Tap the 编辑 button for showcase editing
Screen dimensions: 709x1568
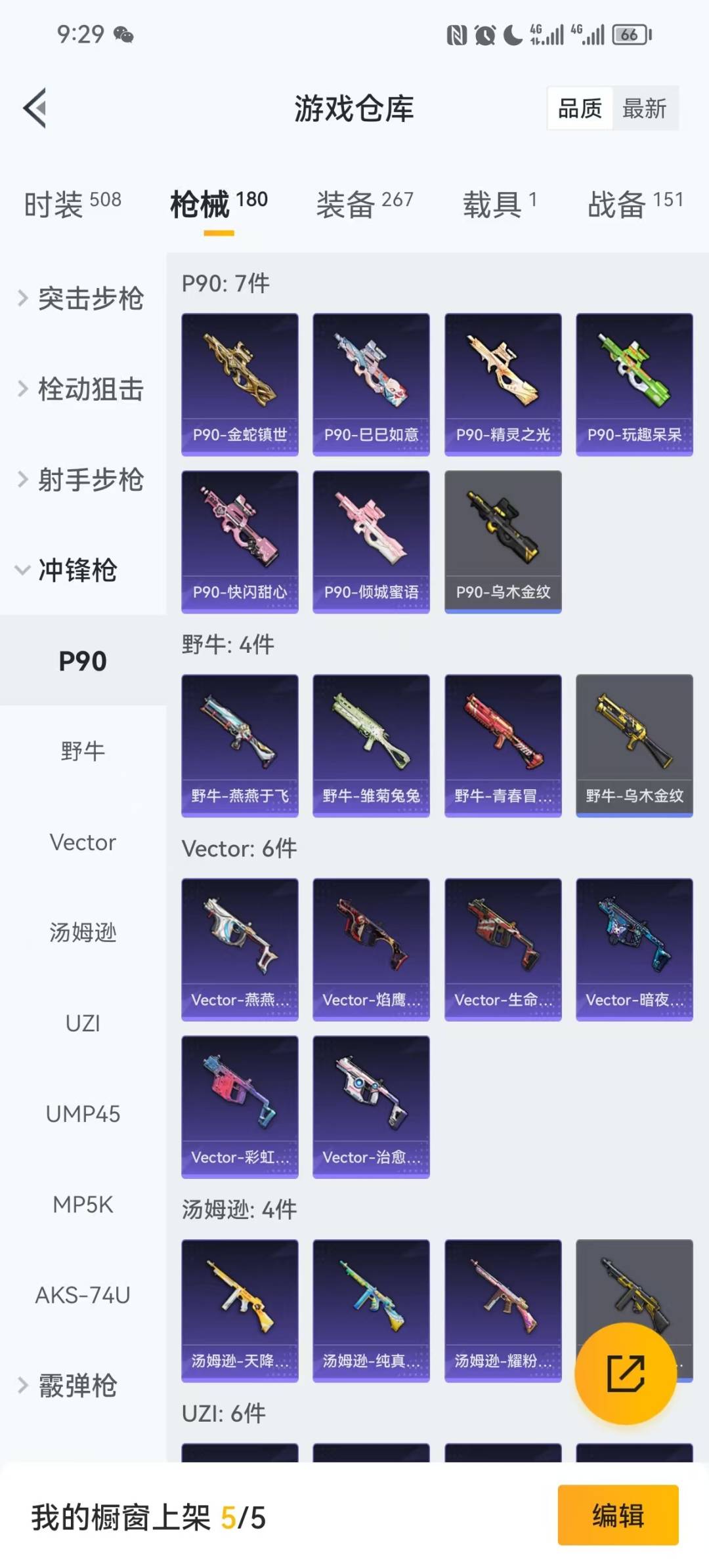(x=618, y=1516)
